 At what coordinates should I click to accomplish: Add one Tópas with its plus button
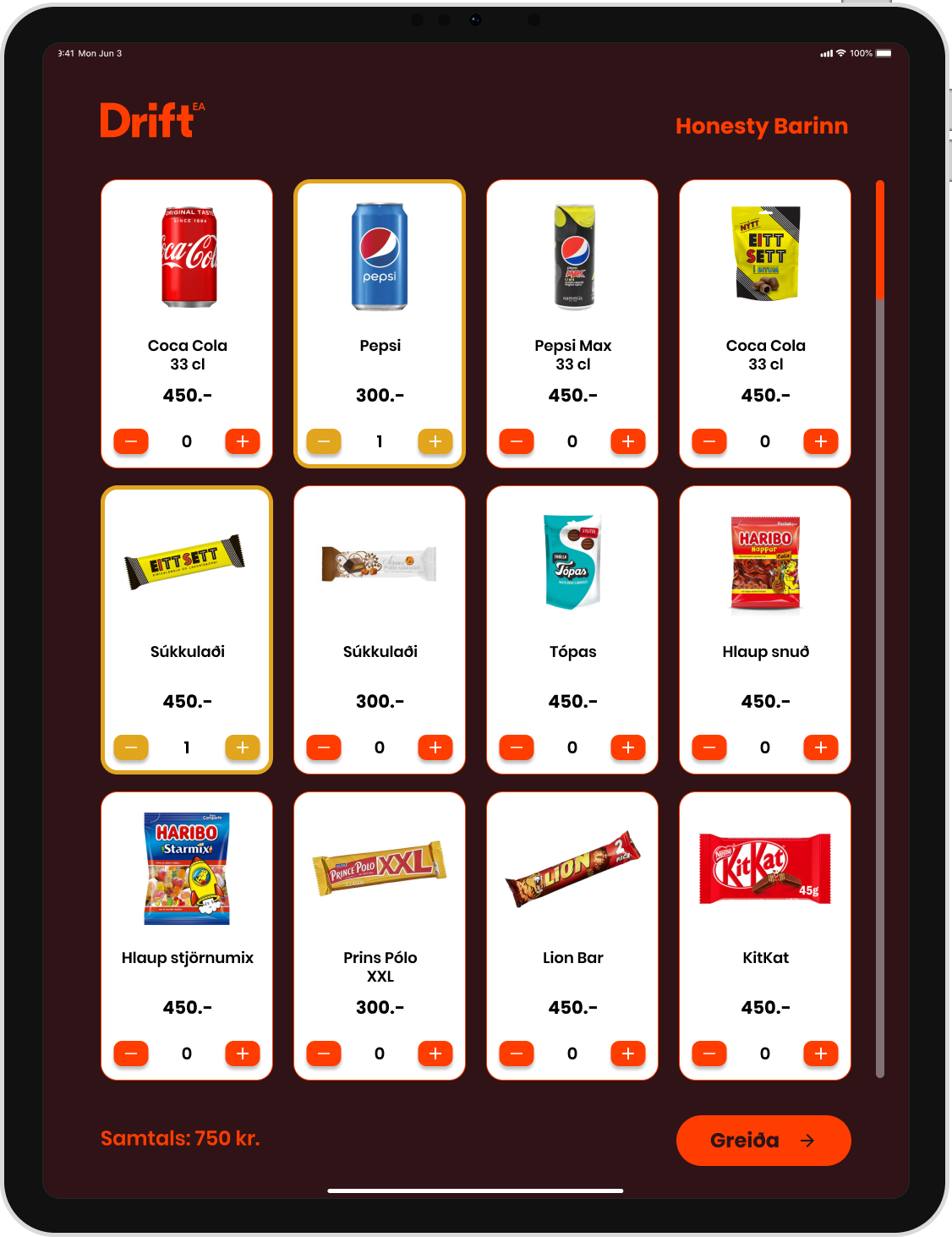(627, 747)
